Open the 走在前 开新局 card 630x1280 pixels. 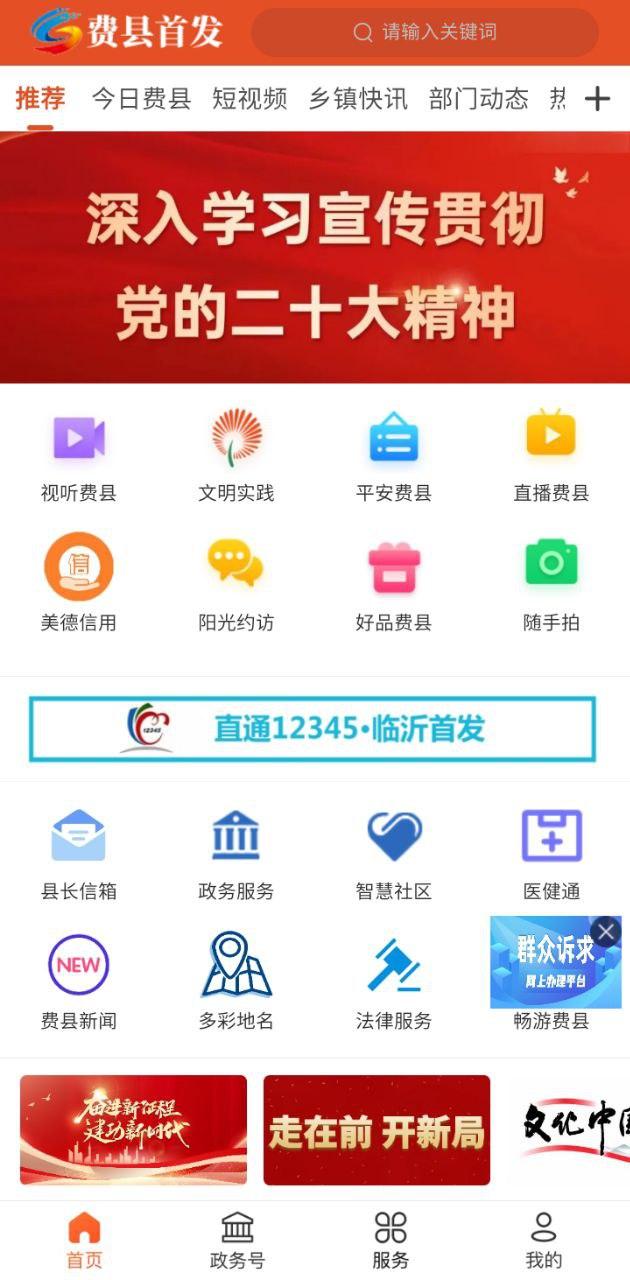pos(376,1130)
